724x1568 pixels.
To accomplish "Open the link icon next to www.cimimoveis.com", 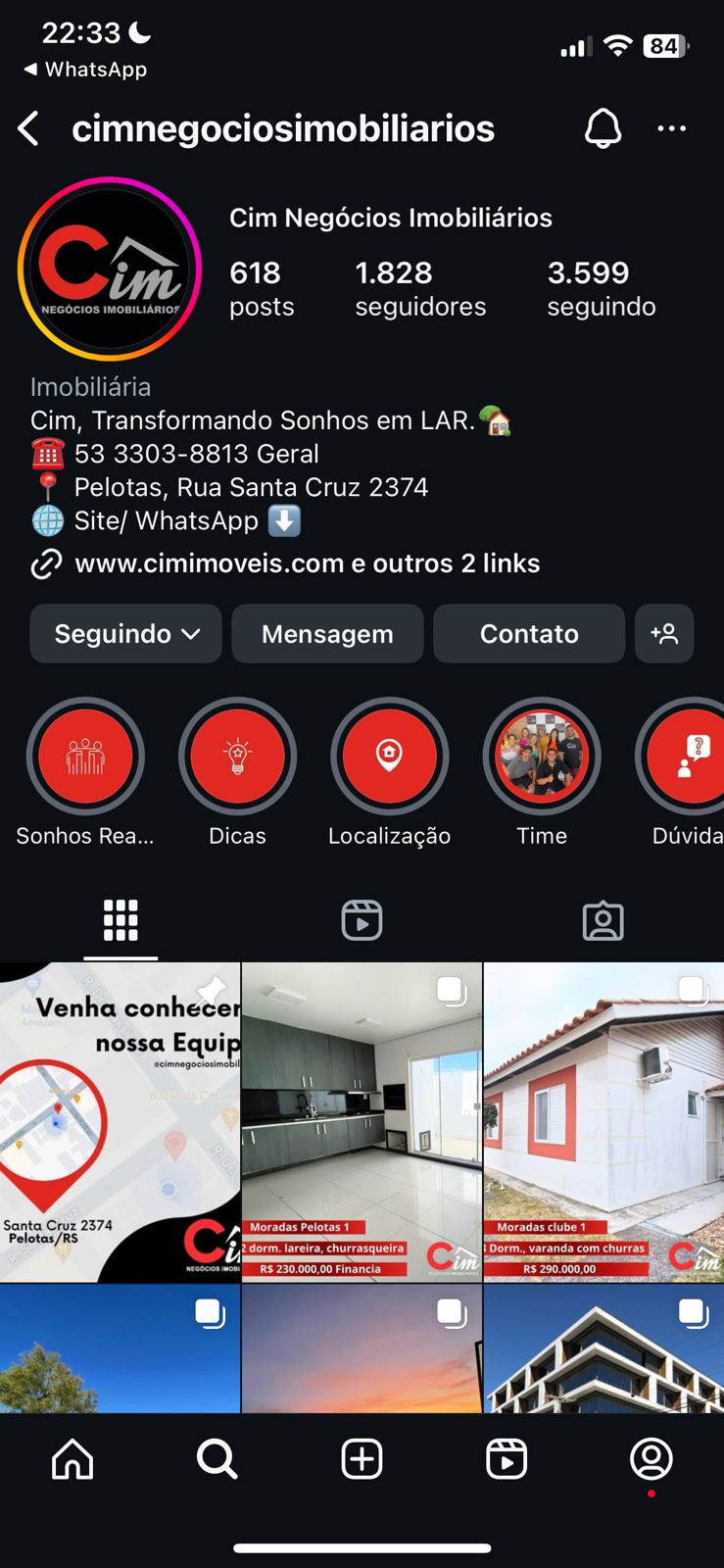I will [45, 563].
